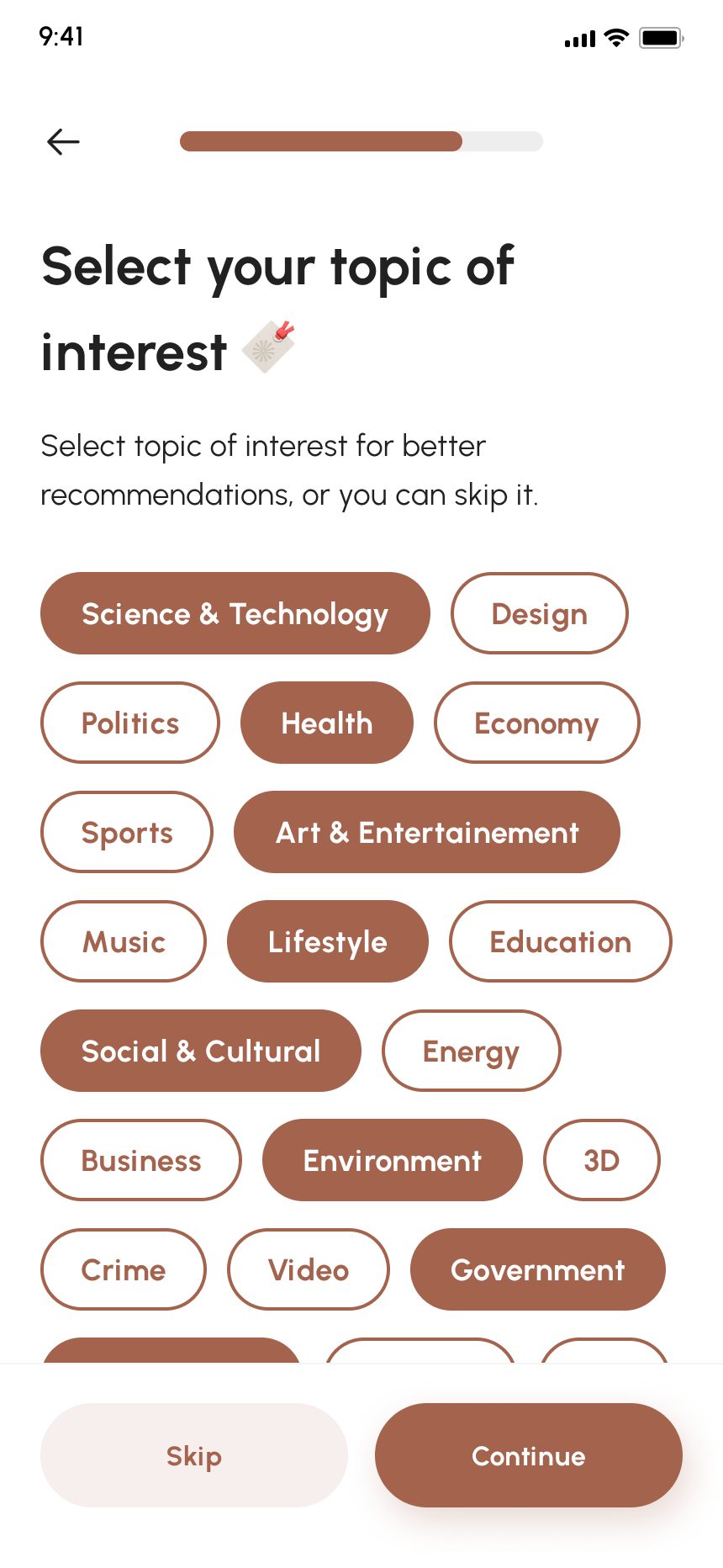Add Crime to selected topics
Screen dimensions: 723x1568
coord(123,1270)
